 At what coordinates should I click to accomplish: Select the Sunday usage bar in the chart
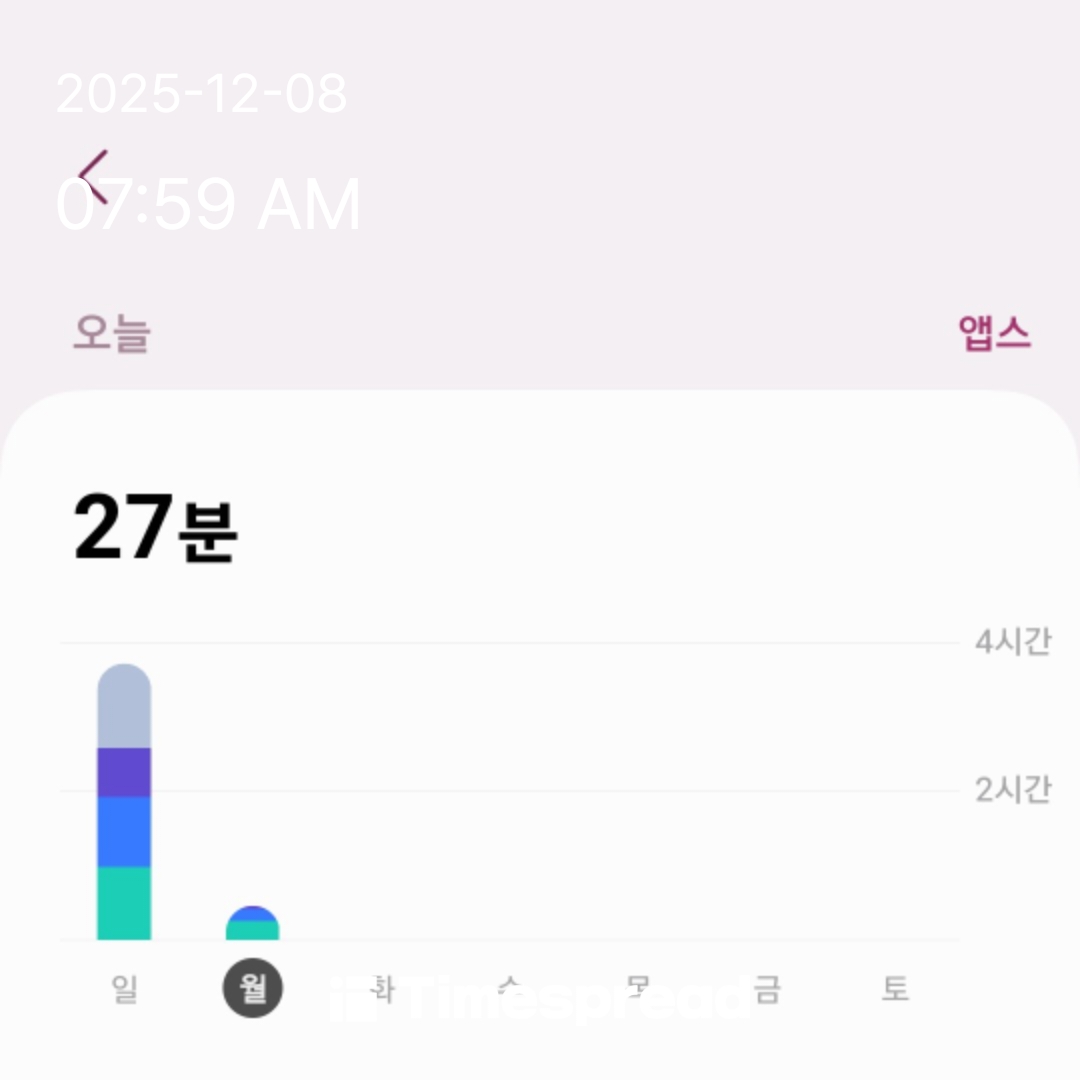click(124, 802)
